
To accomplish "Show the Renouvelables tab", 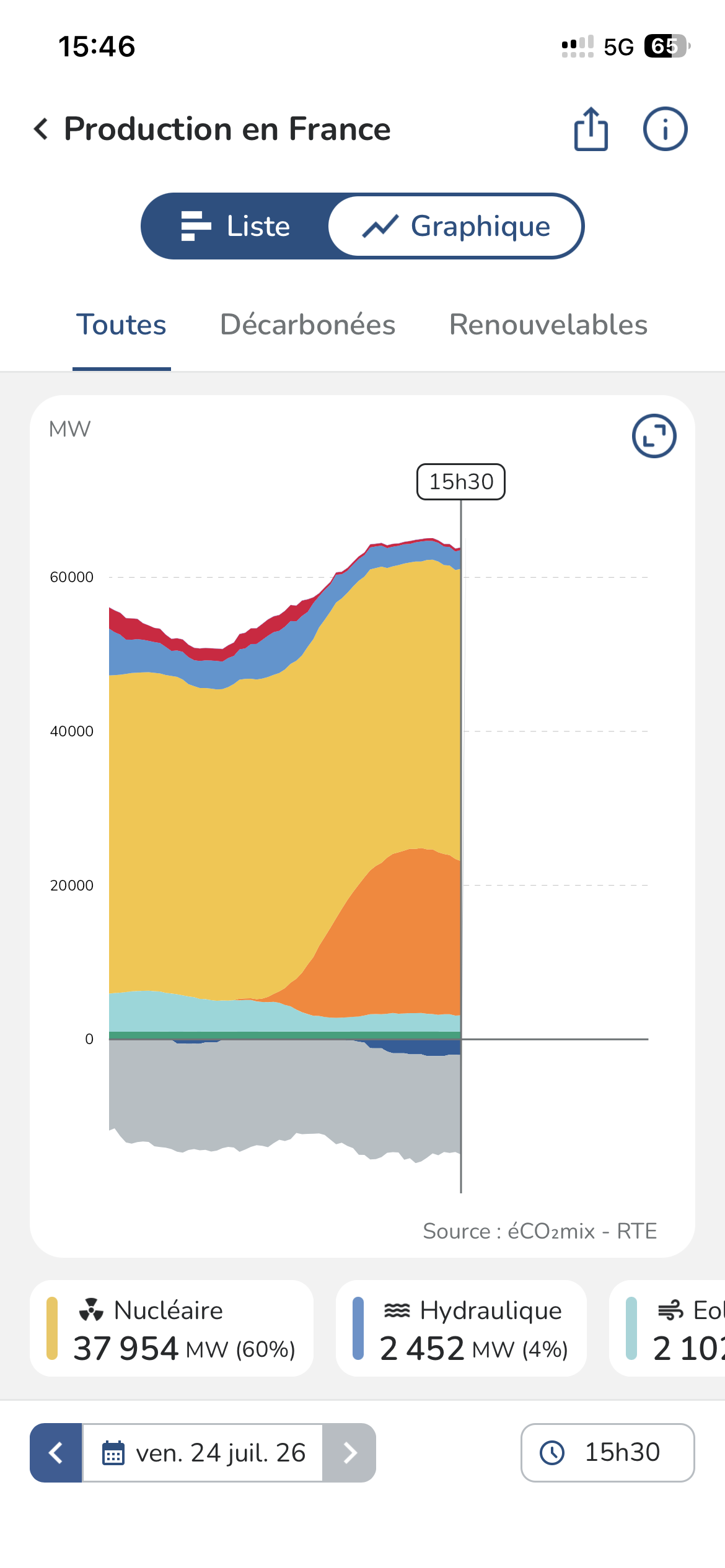I will [548, 325].
